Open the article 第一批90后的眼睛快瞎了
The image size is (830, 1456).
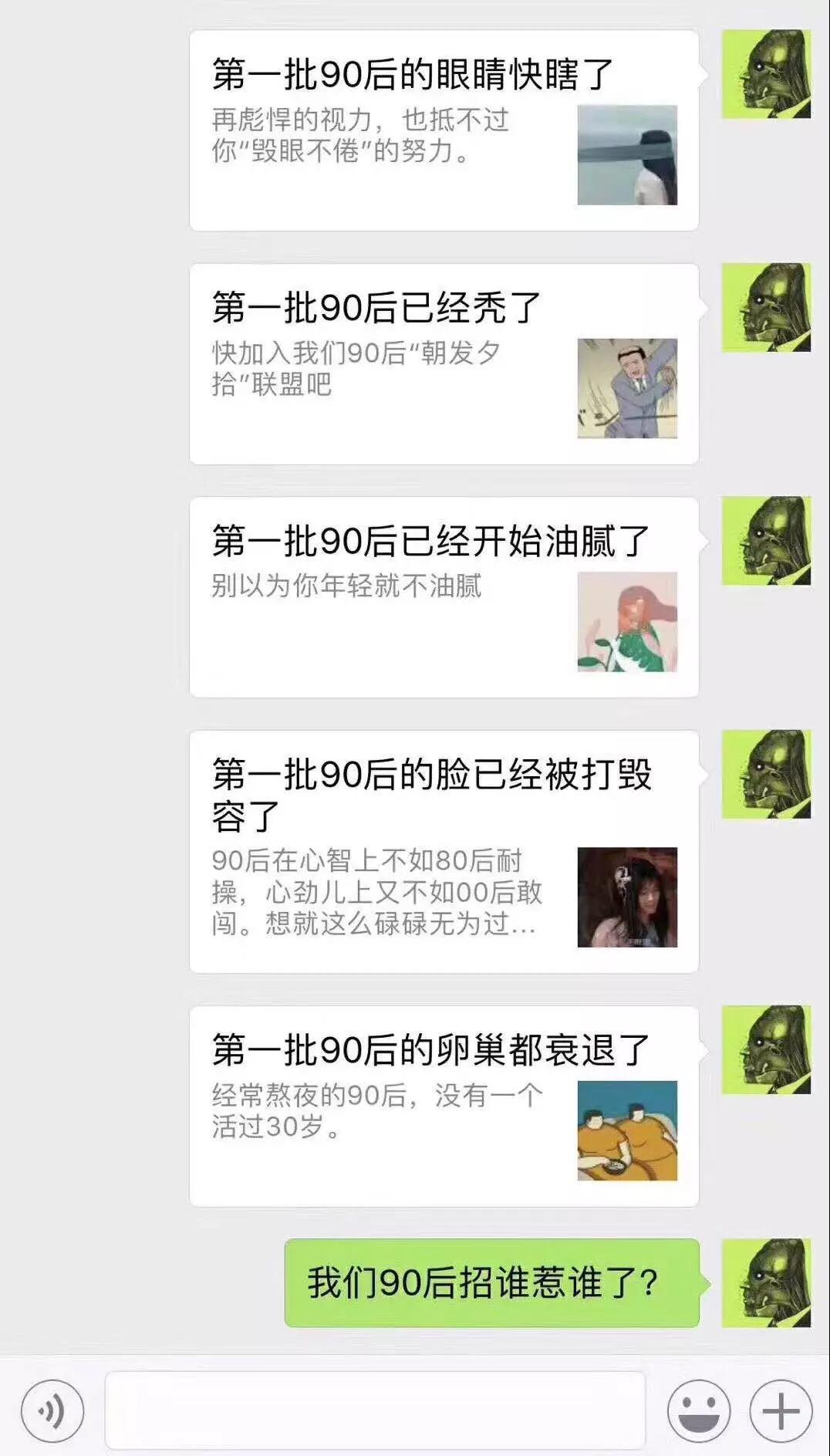point(444,130)
